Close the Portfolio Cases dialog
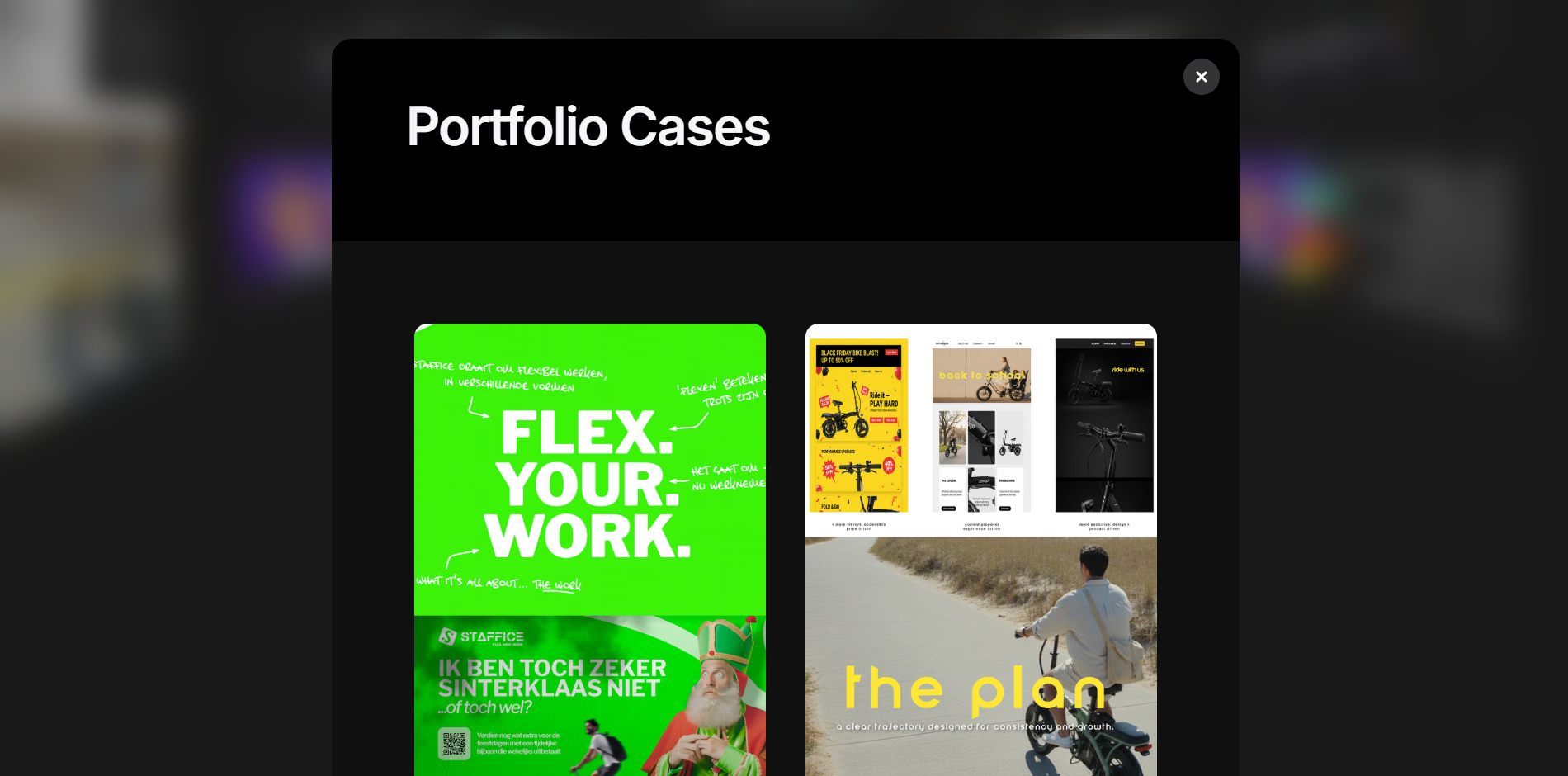This screenshot has width=1568, height=776. point(1201,77)
